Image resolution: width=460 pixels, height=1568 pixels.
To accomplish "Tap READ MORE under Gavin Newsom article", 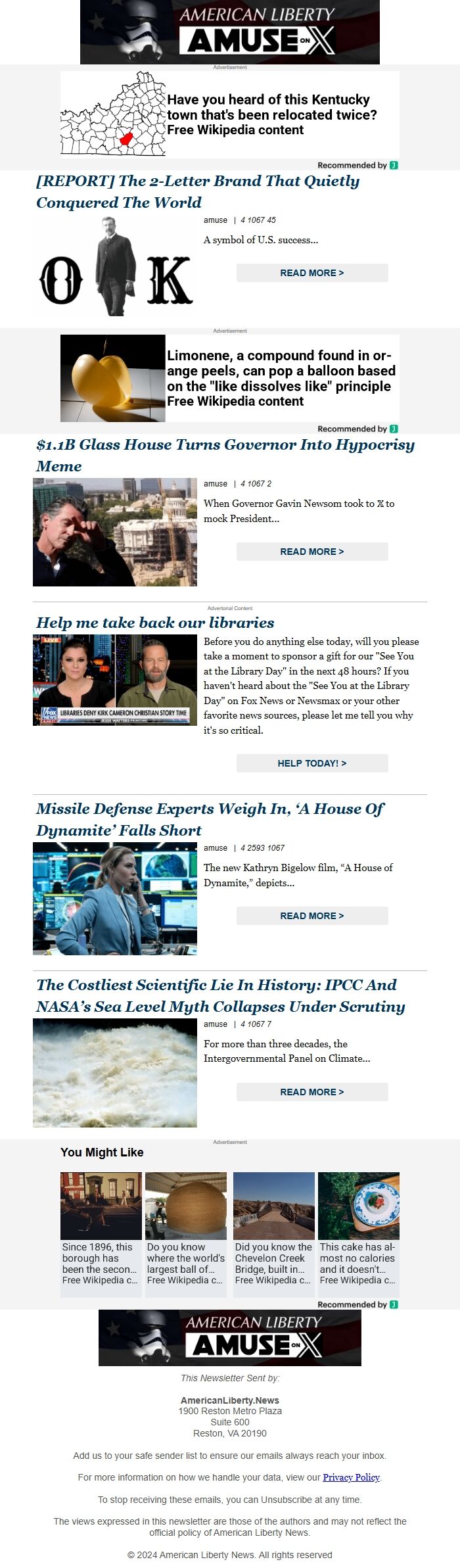I will click(312, 552).
